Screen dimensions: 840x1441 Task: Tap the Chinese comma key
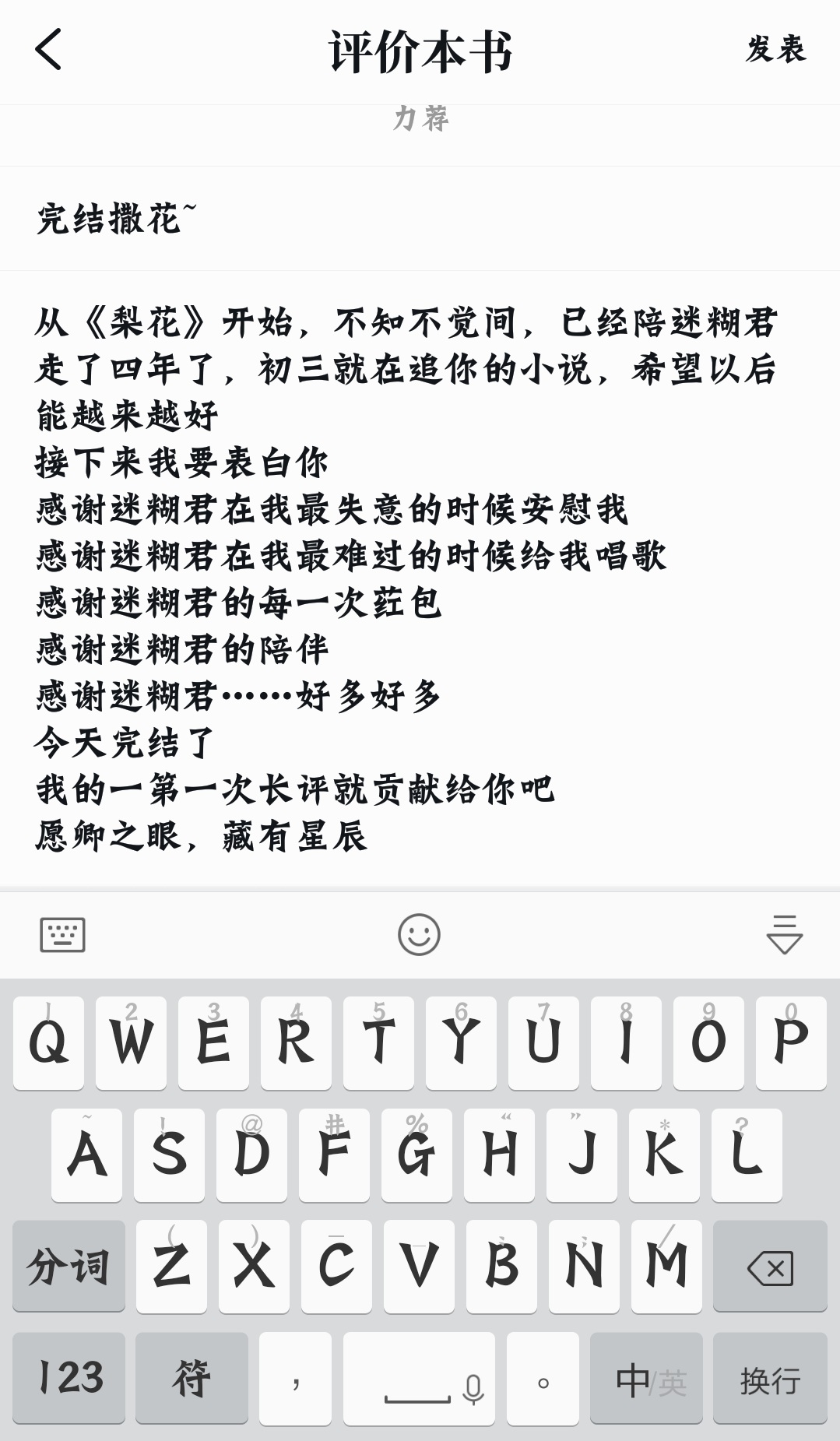(295, 1379)
